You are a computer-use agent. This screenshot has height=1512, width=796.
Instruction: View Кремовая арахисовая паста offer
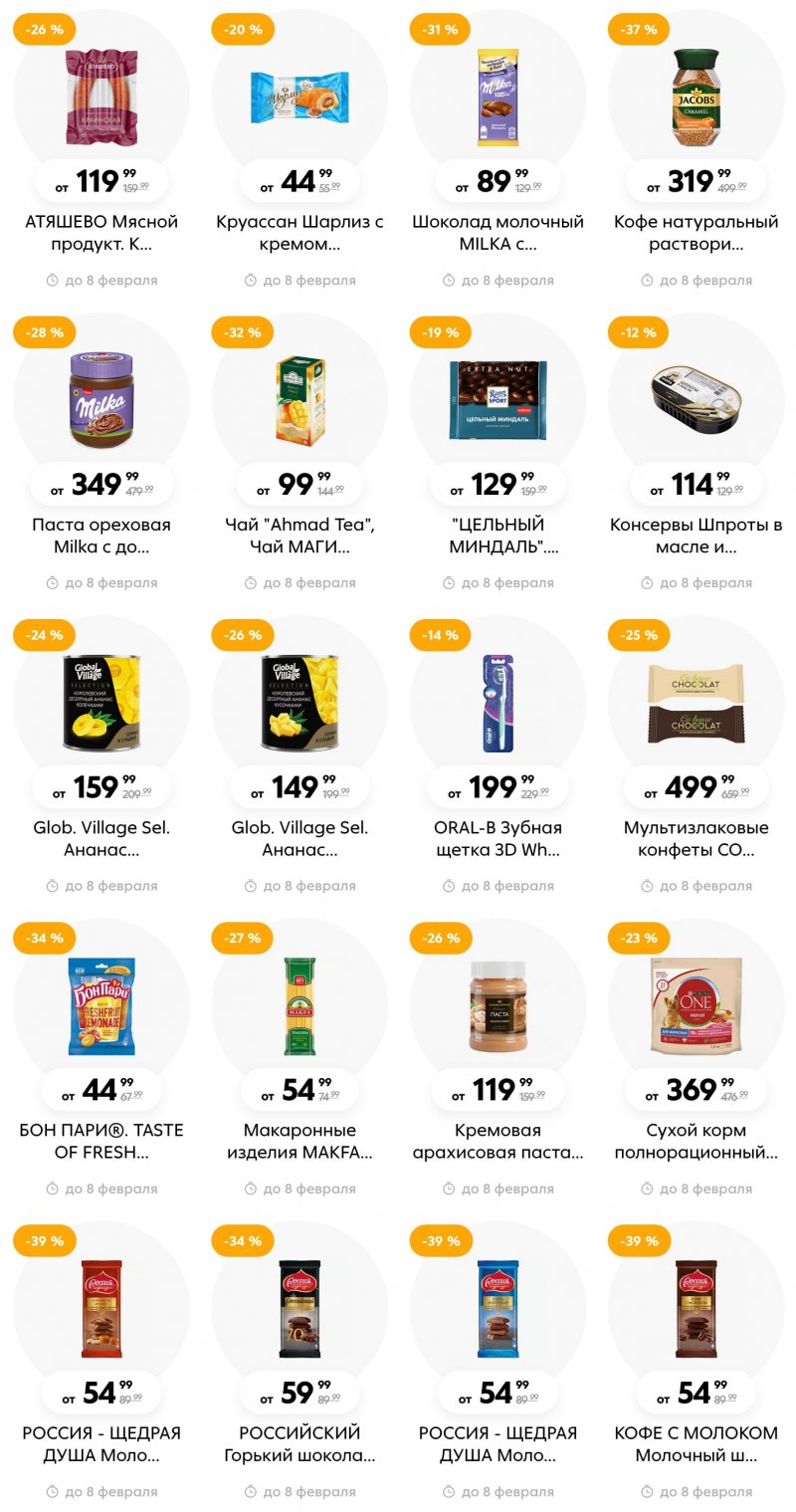click(497, 1141)
